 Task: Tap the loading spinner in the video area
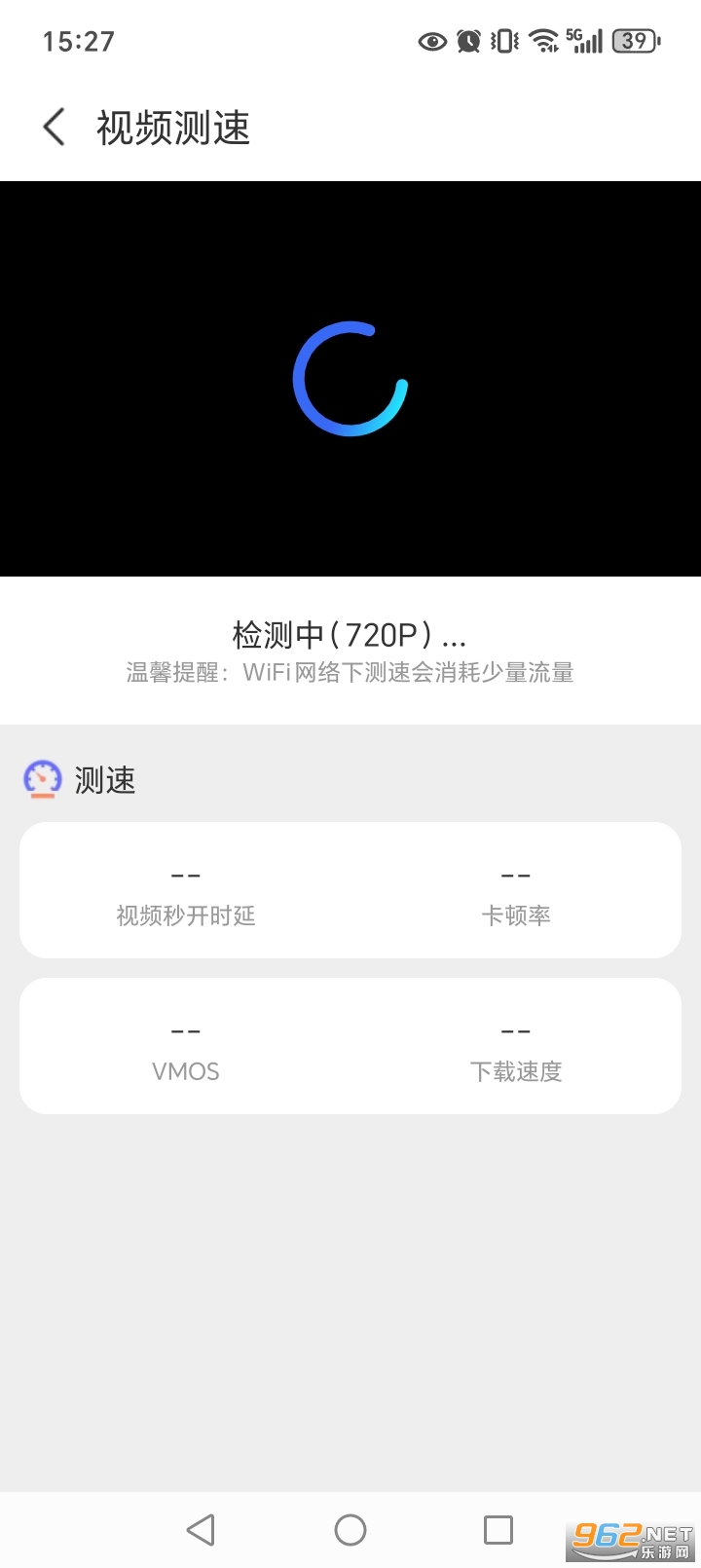point(350,380)
